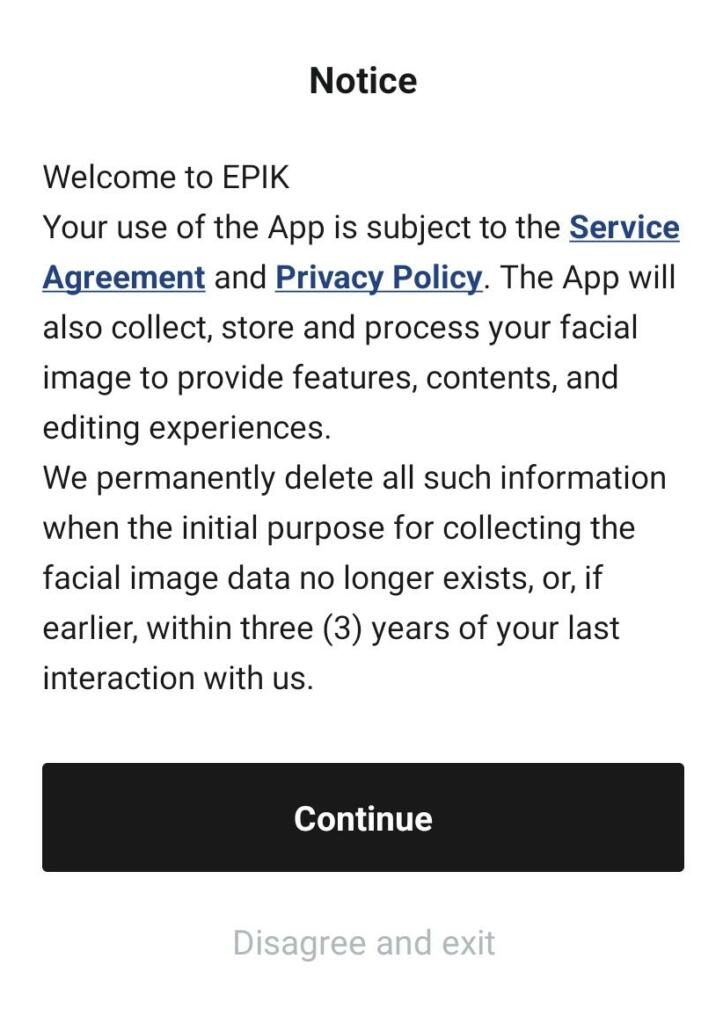Viewport: 723px width, 1024px height.
Task: Open the Privacy Policy link
Action: (378, 278)
